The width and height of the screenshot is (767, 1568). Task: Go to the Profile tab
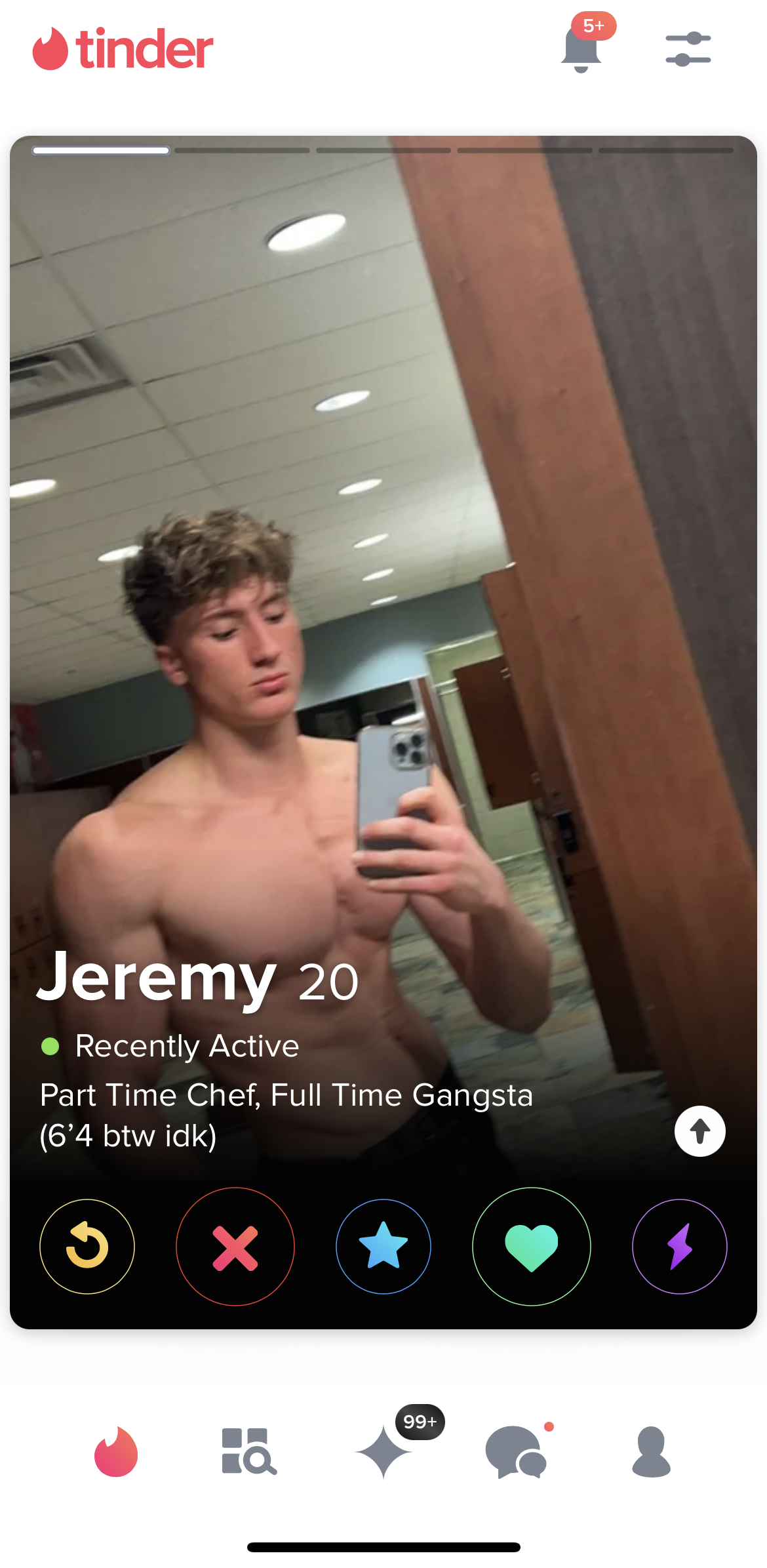651,1452
